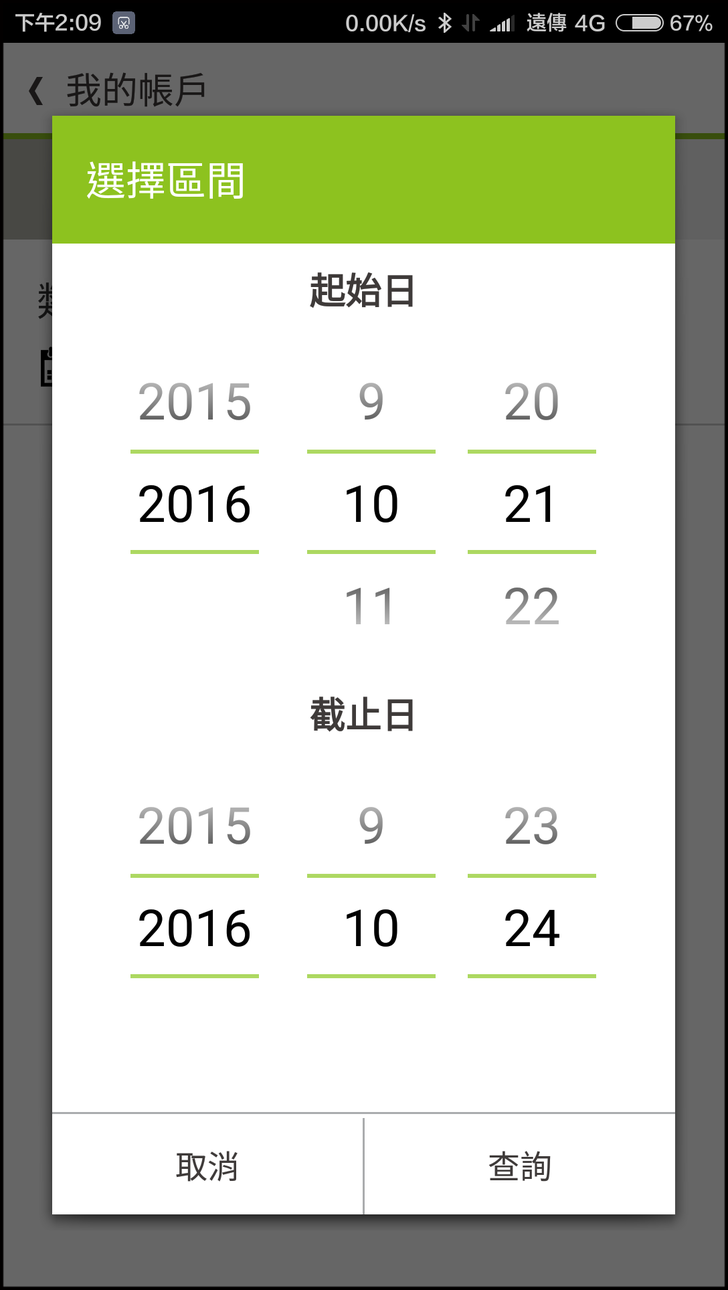
Task: Tap start year 2016 to edit
Action: tap(194, 504)
